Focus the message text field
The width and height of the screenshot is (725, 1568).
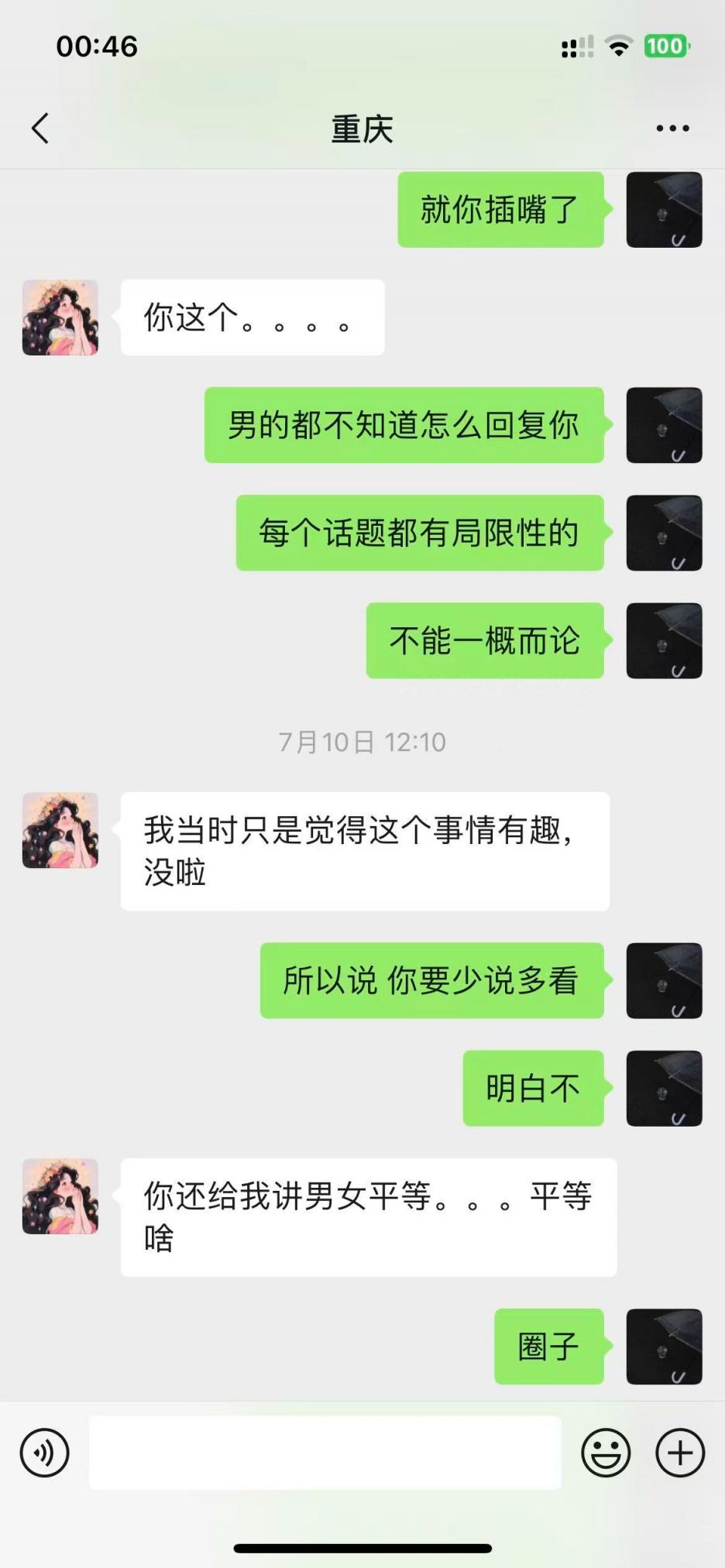(x=325, y=1453)
